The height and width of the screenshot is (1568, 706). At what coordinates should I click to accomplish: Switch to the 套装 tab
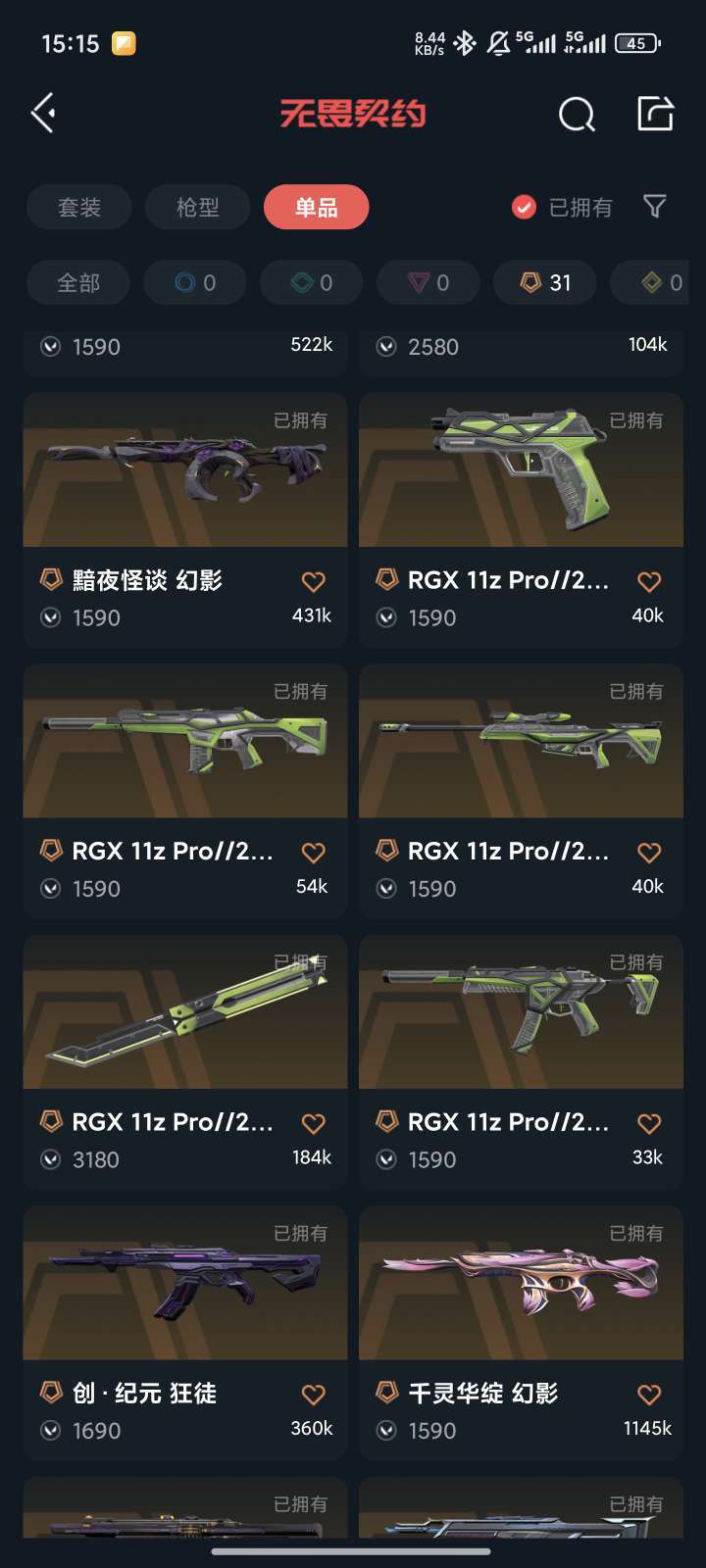pos(78,207)
